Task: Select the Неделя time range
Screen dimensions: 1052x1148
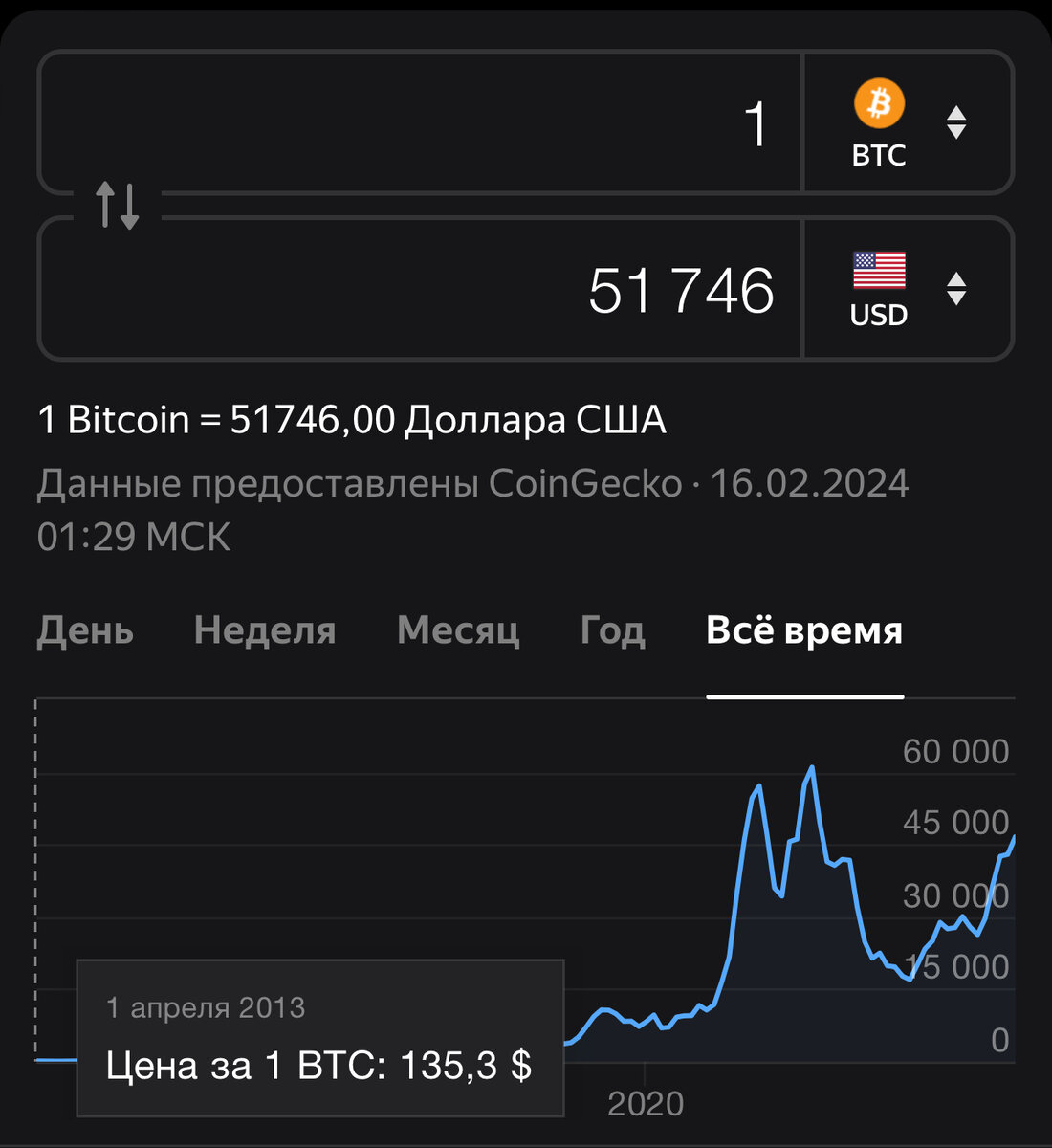Action: 265,630
